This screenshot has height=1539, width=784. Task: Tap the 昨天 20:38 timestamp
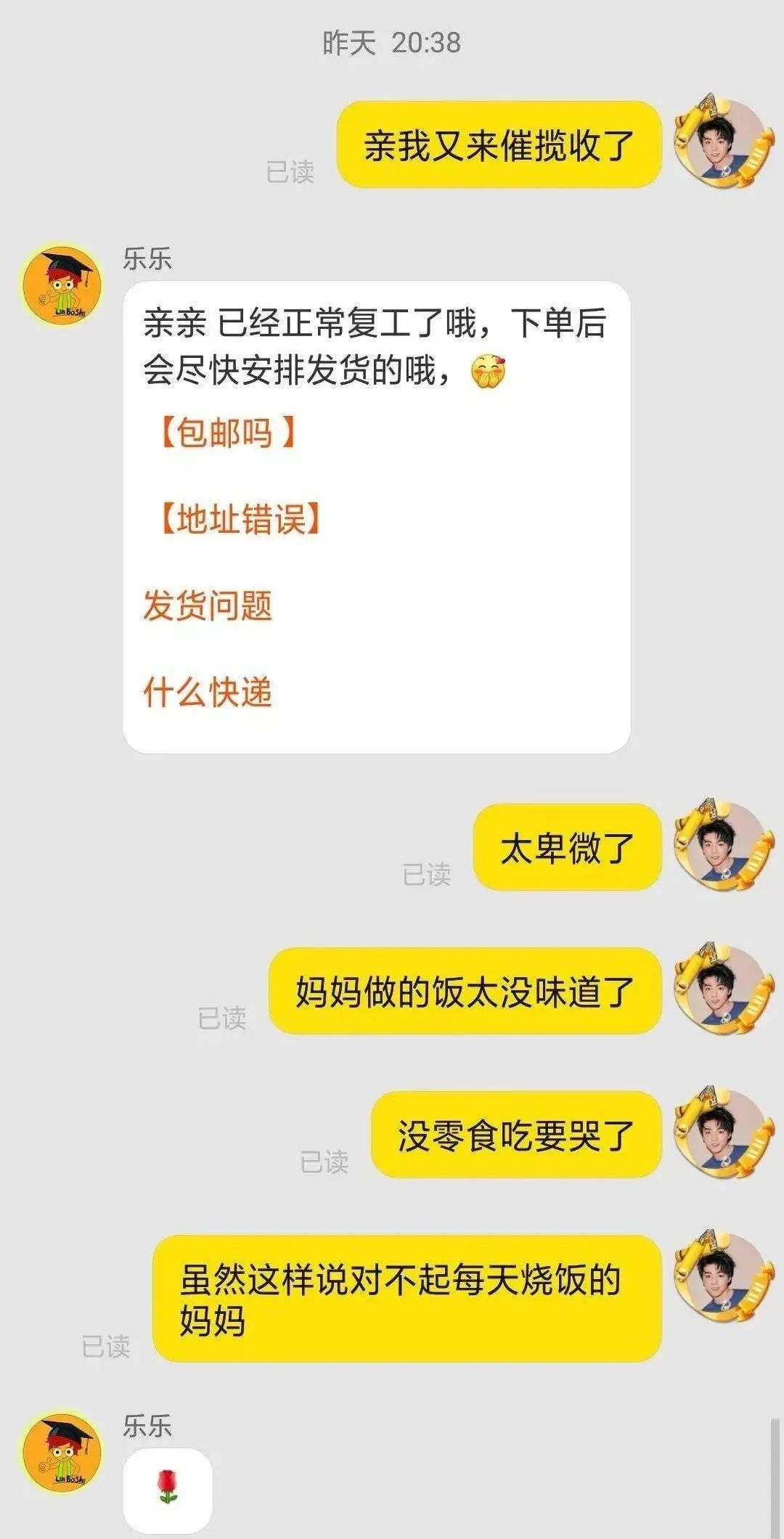(392, 42)
